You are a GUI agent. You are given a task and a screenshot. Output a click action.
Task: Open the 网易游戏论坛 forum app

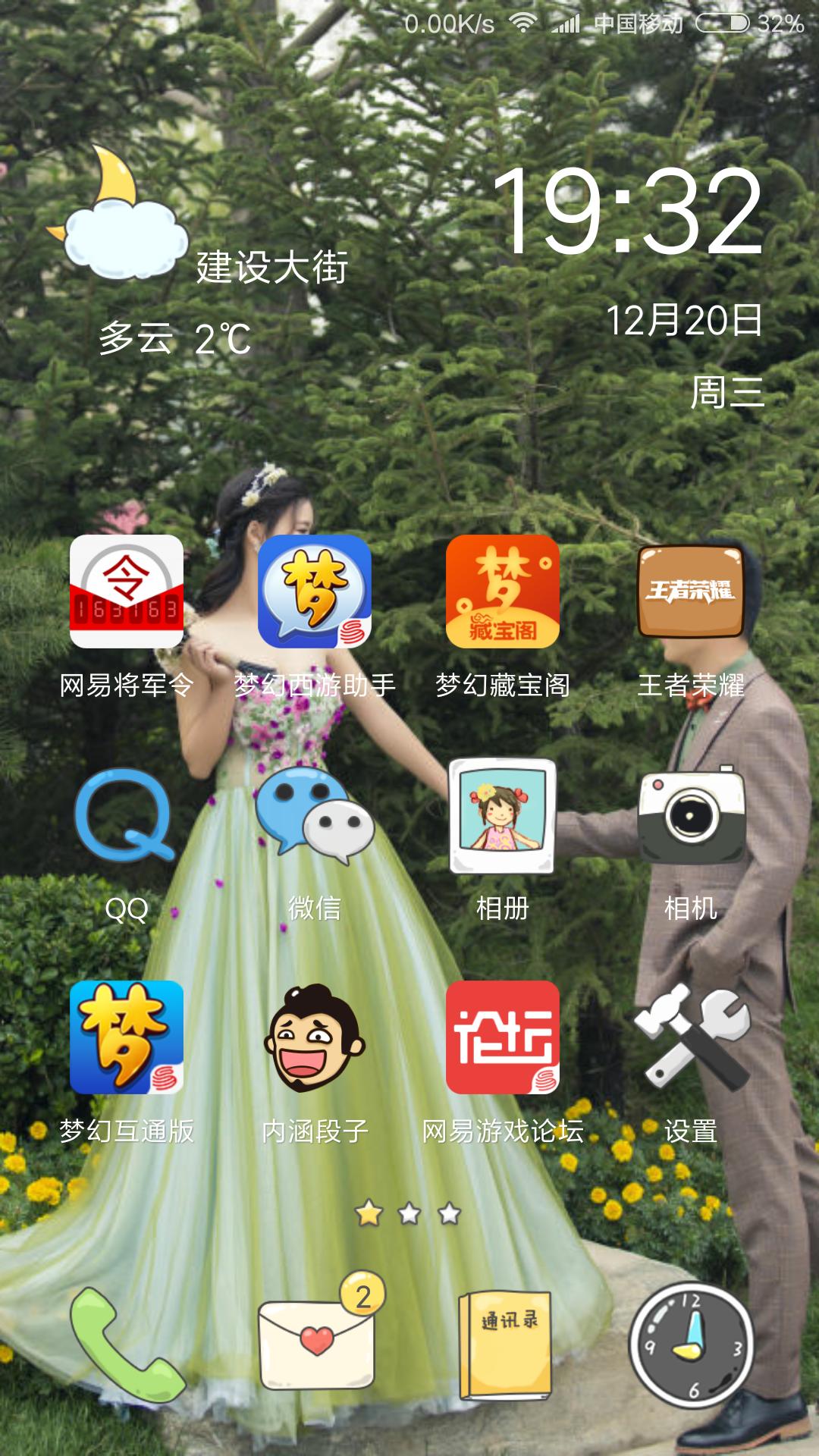[x=503, y=1037]
